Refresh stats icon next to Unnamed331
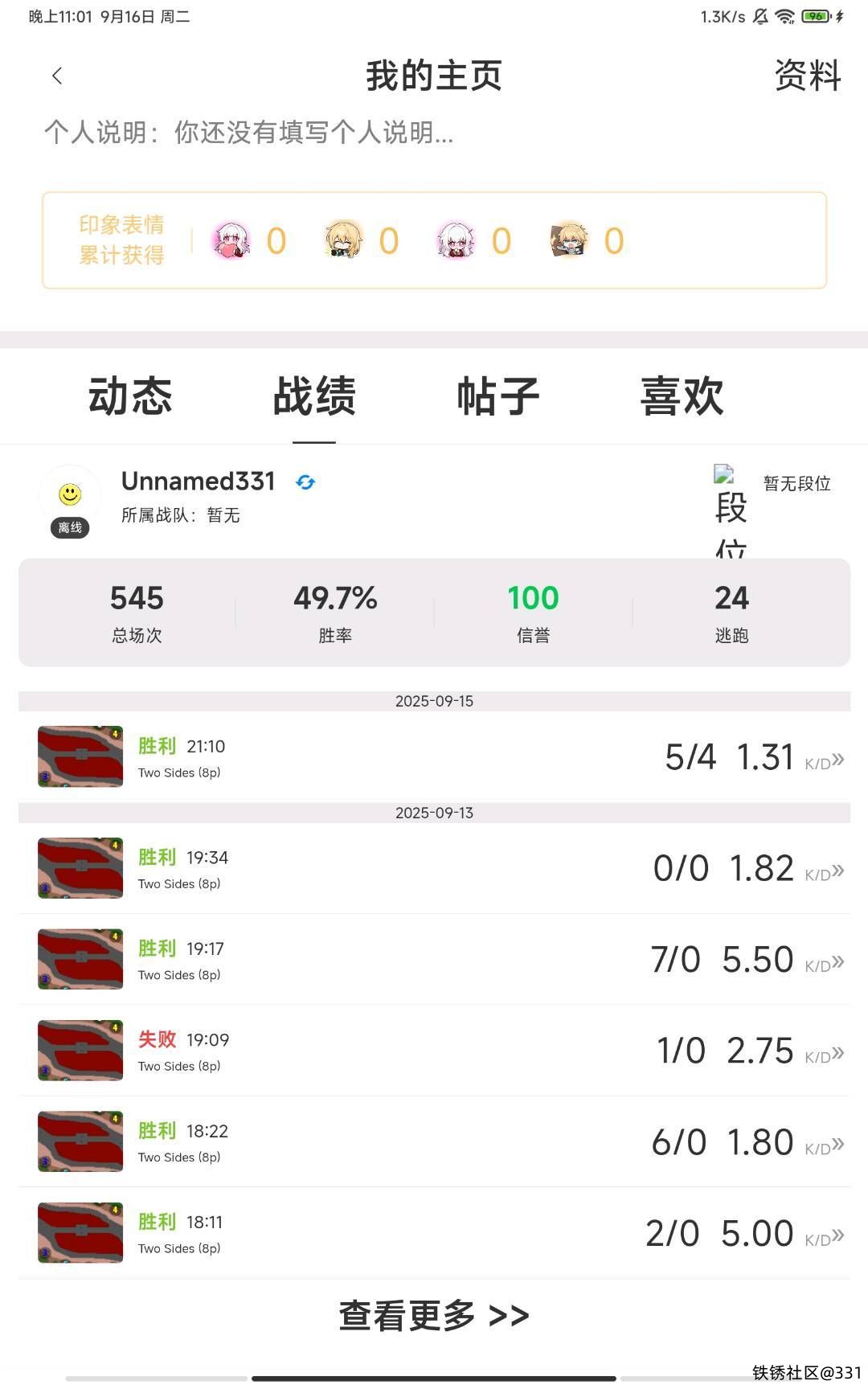The image size is (868, 1389). (x=305, y=482)
